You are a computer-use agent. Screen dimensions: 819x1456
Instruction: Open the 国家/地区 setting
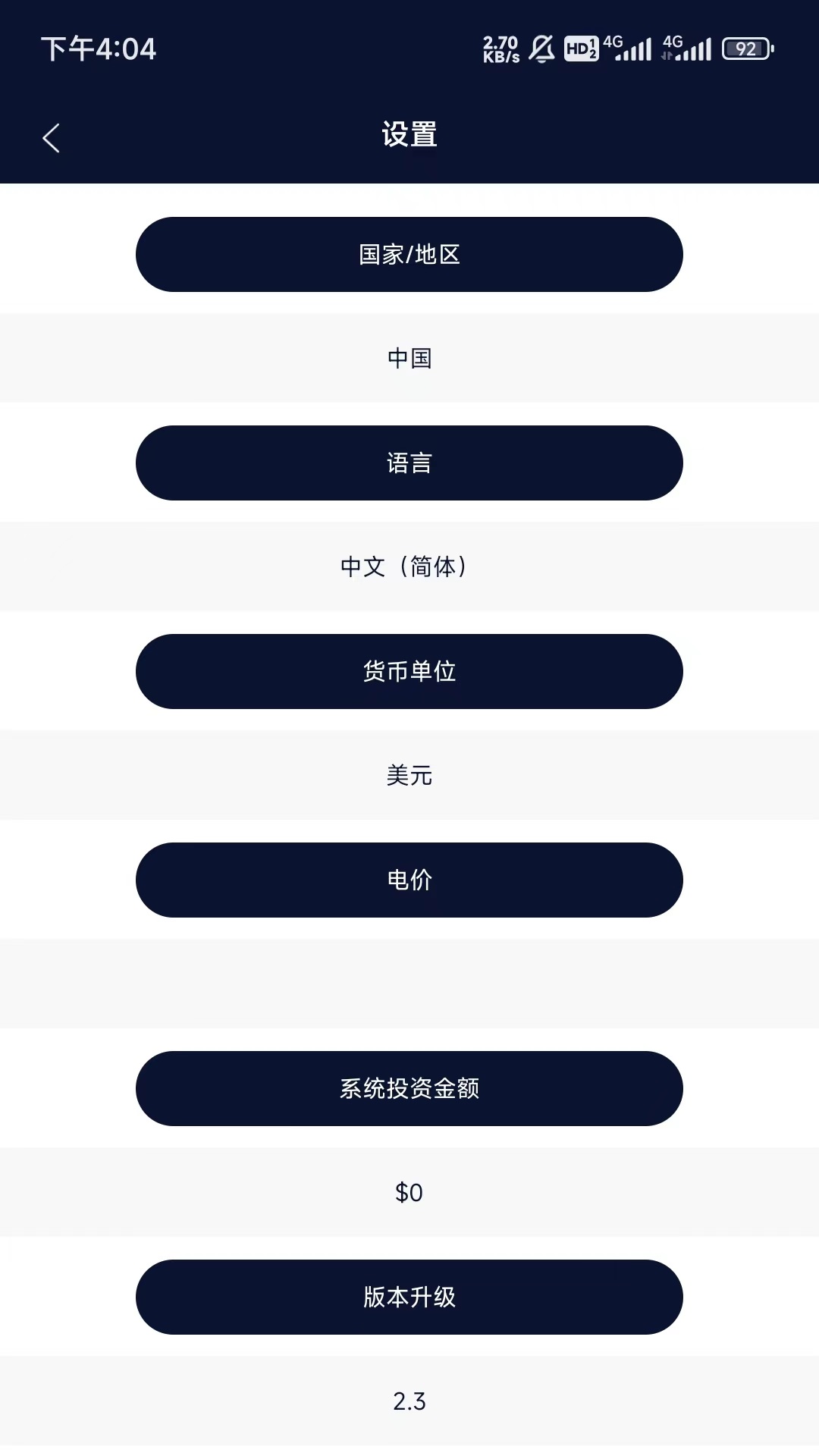409,255
